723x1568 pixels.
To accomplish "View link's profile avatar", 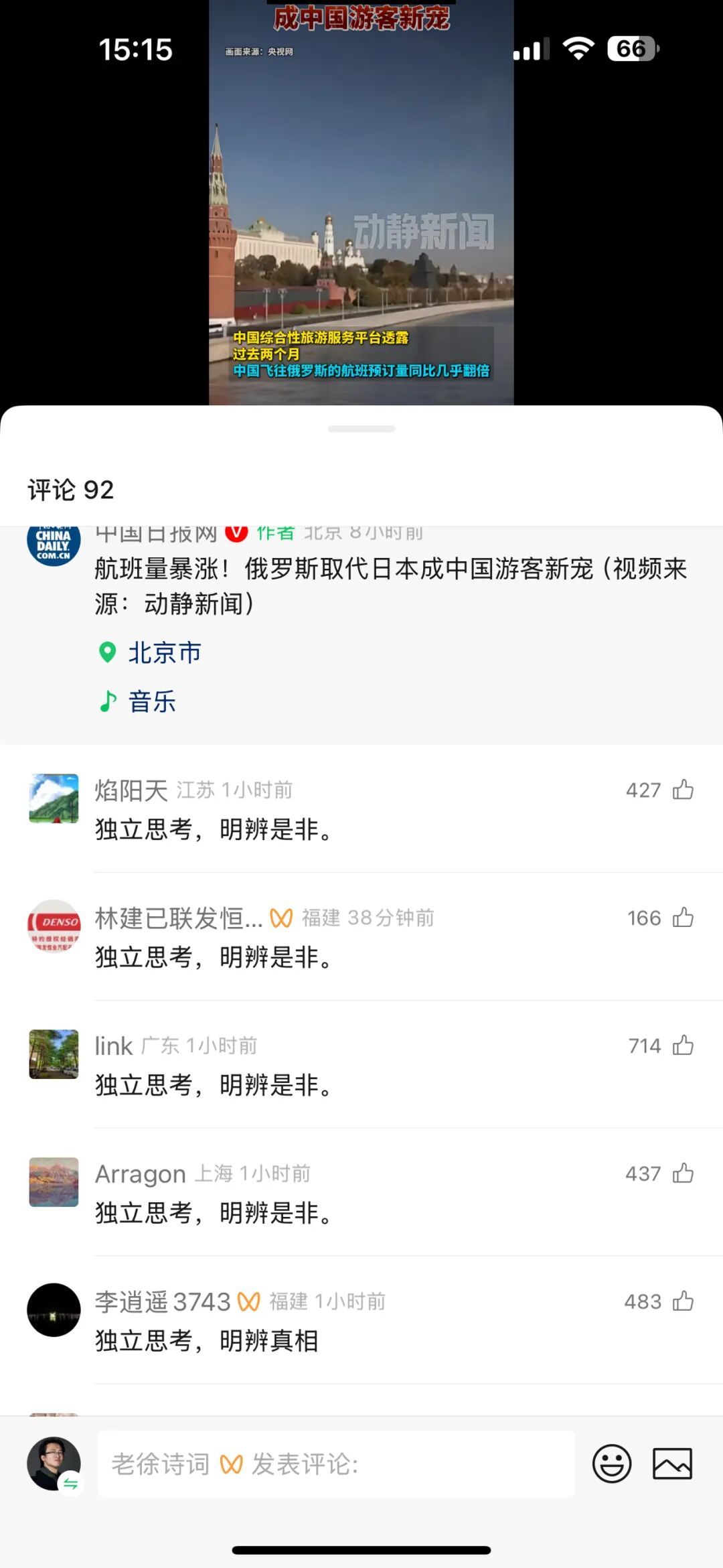I will pyautogui.click(x=54, y=1054).
